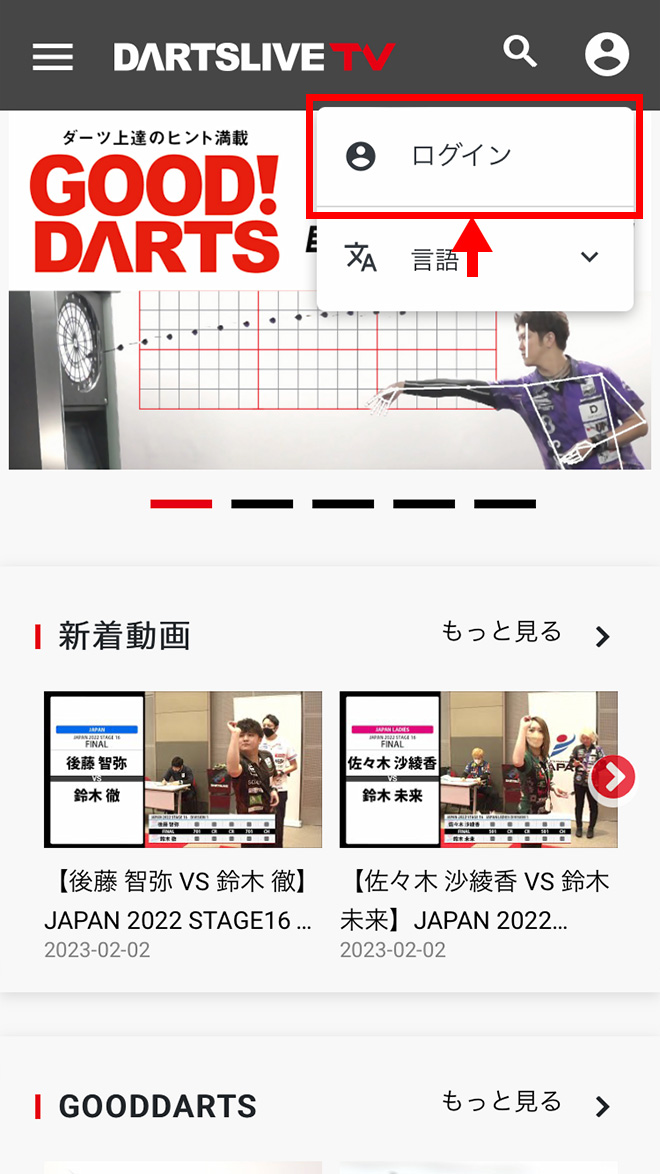Viewport: 660px width, 1174px height.
Task: Open the search magnifier icon
Action: tap(520, 50)
